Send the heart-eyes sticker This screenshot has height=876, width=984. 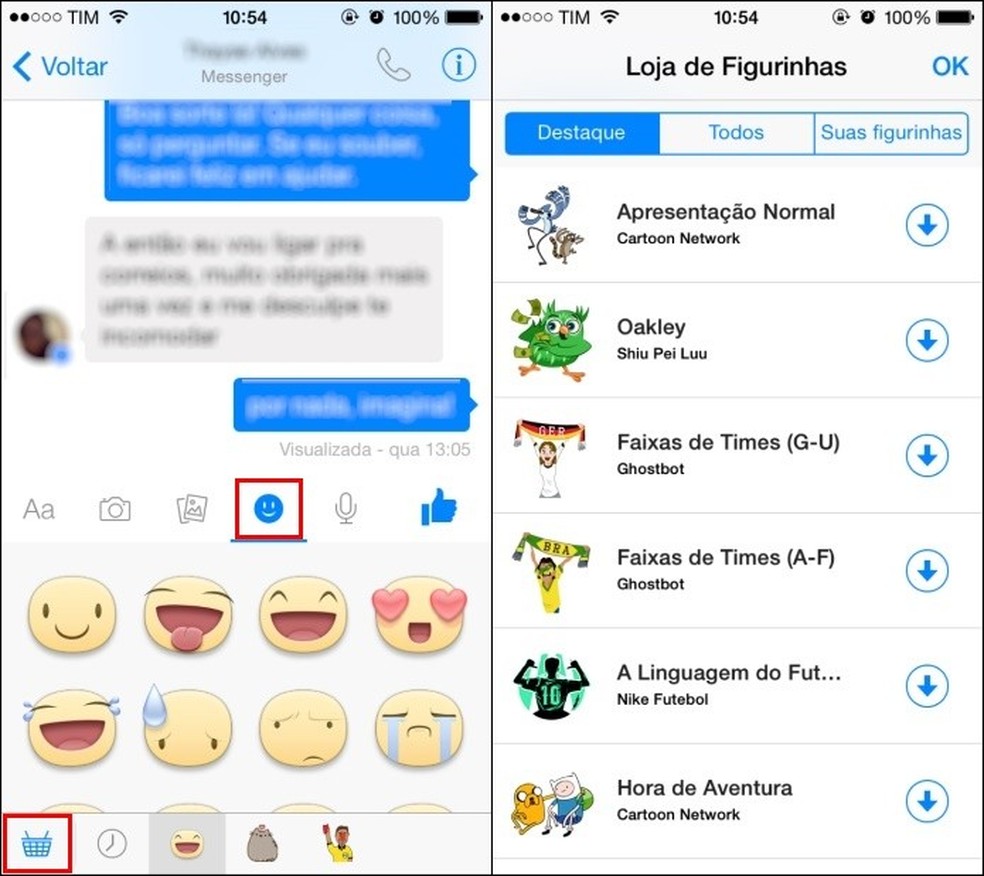(420, 614)
